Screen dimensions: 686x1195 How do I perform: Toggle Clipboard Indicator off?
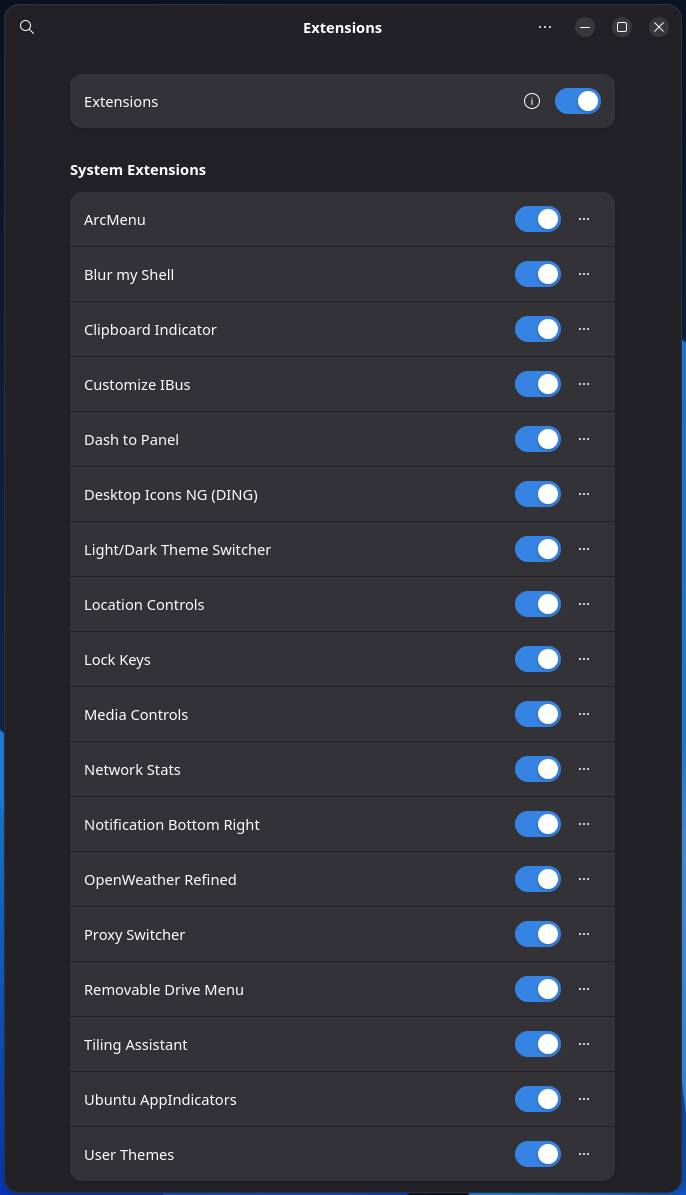538,329
